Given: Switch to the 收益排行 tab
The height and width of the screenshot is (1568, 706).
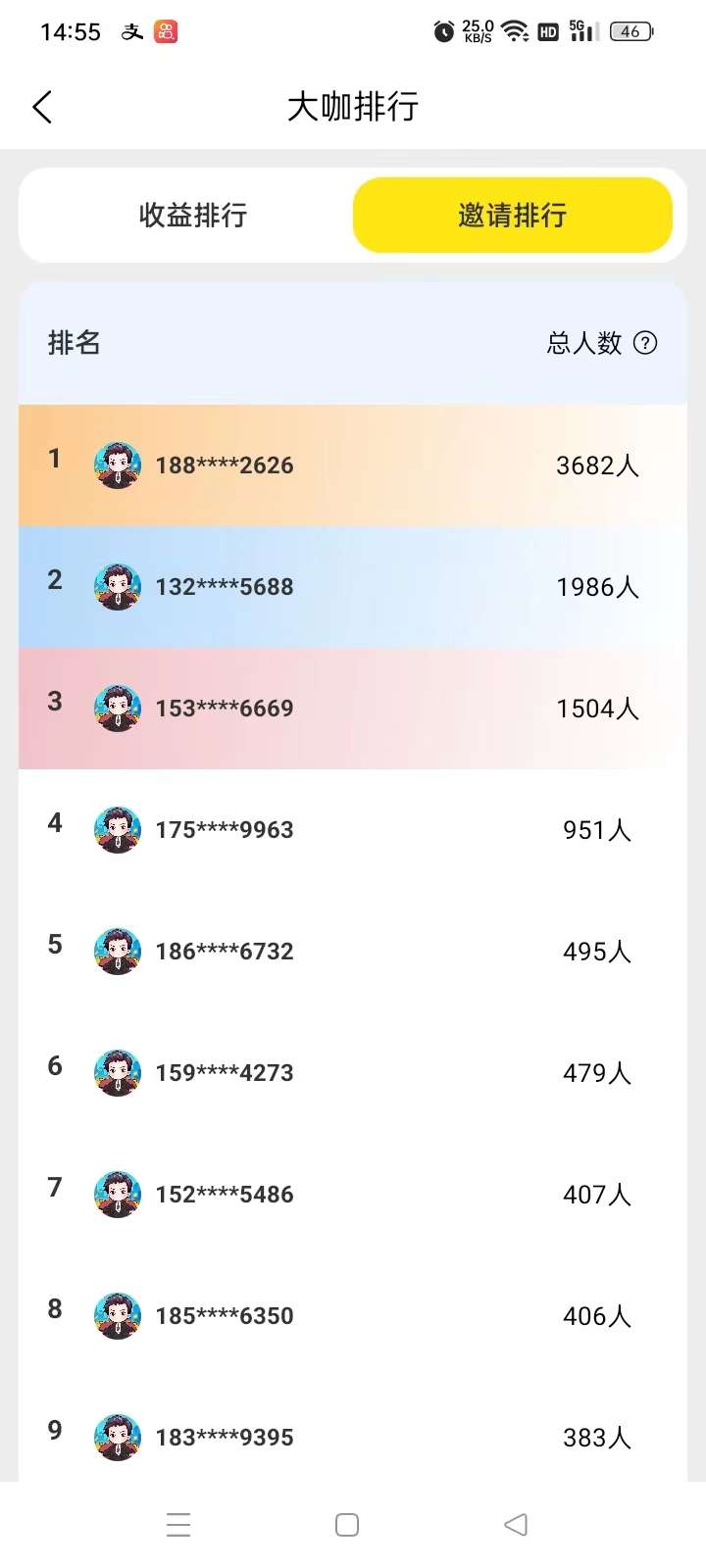Looking at the screenshot, I should coord(192,215).
